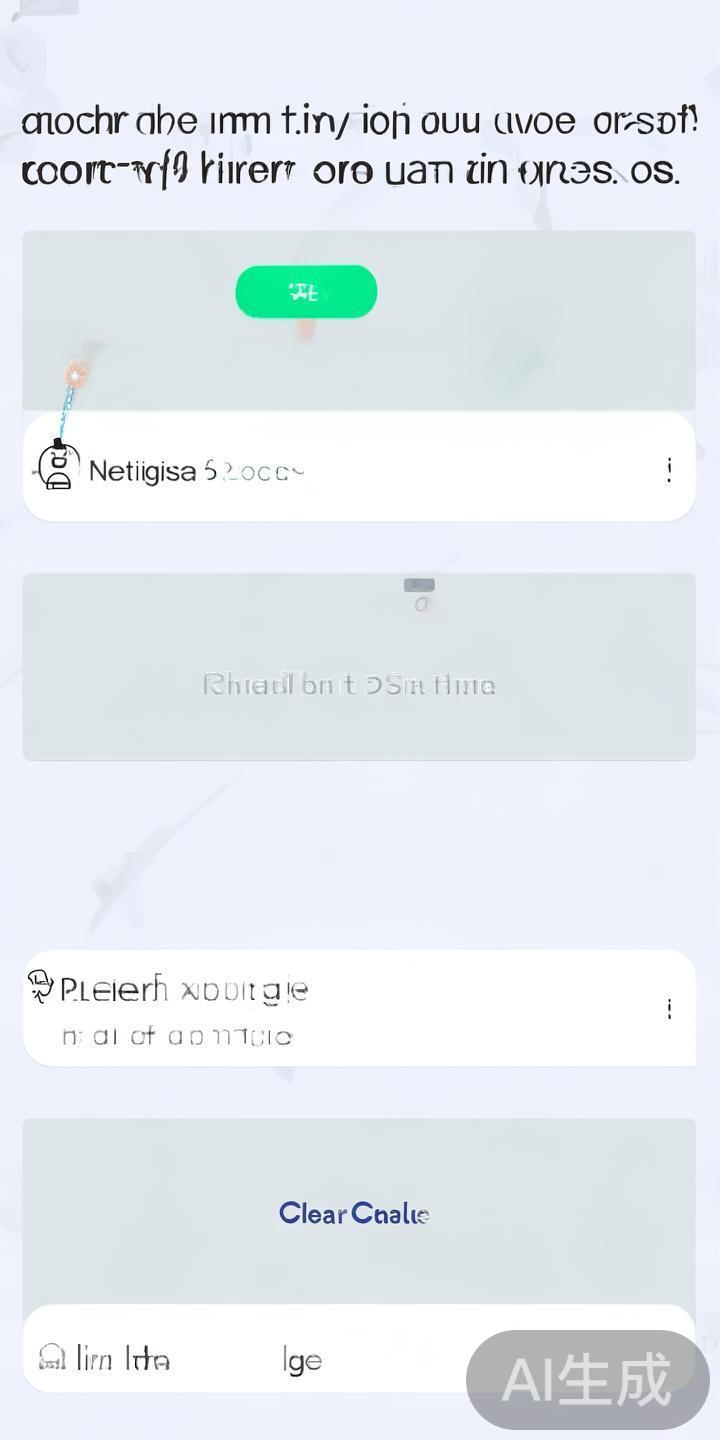Open the three-dot menu beside P.Leierh xobitgje
This screenshot has height=1440, width=720.
click(x=669, y=1008)
